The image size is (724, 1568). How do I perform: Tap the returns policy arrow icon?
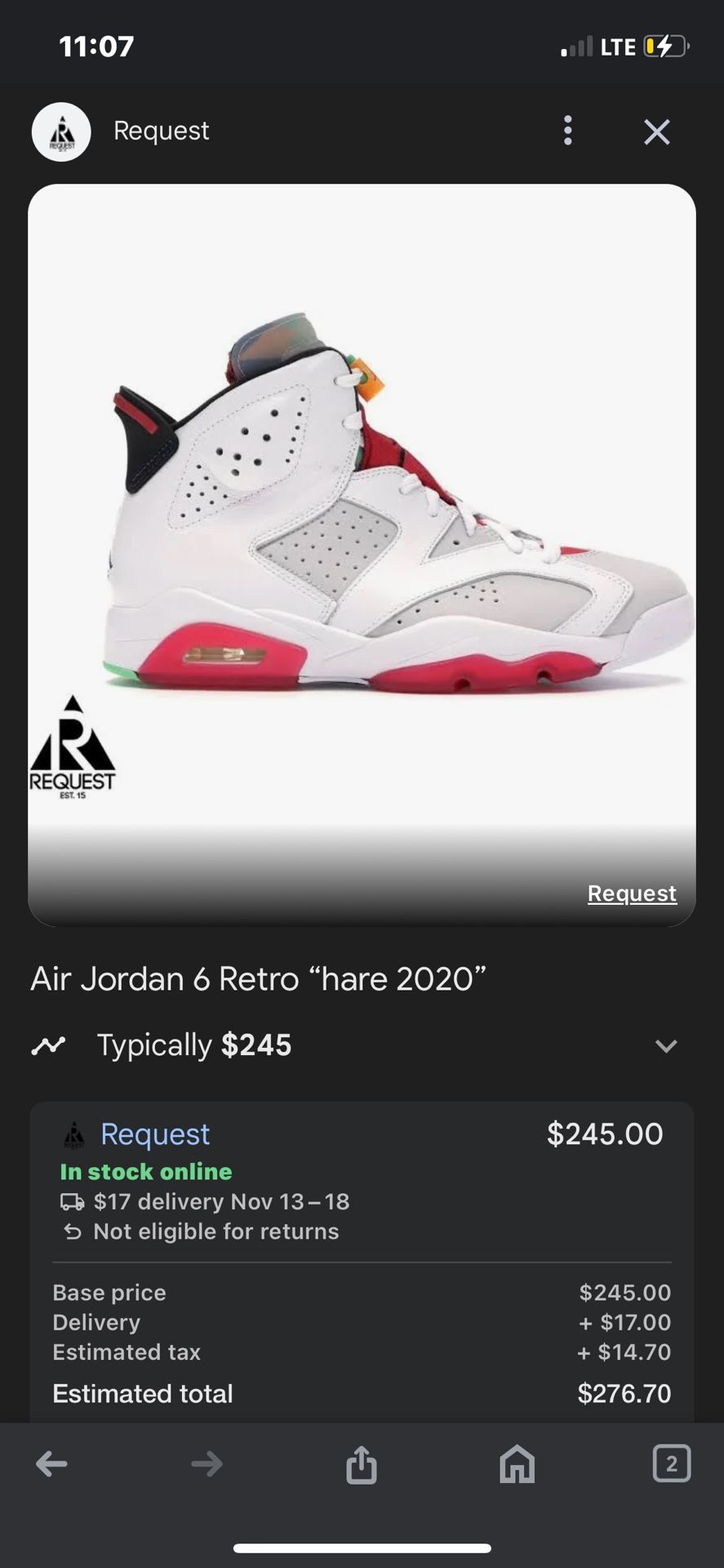pyautogui.click(x=73, y=1231)
